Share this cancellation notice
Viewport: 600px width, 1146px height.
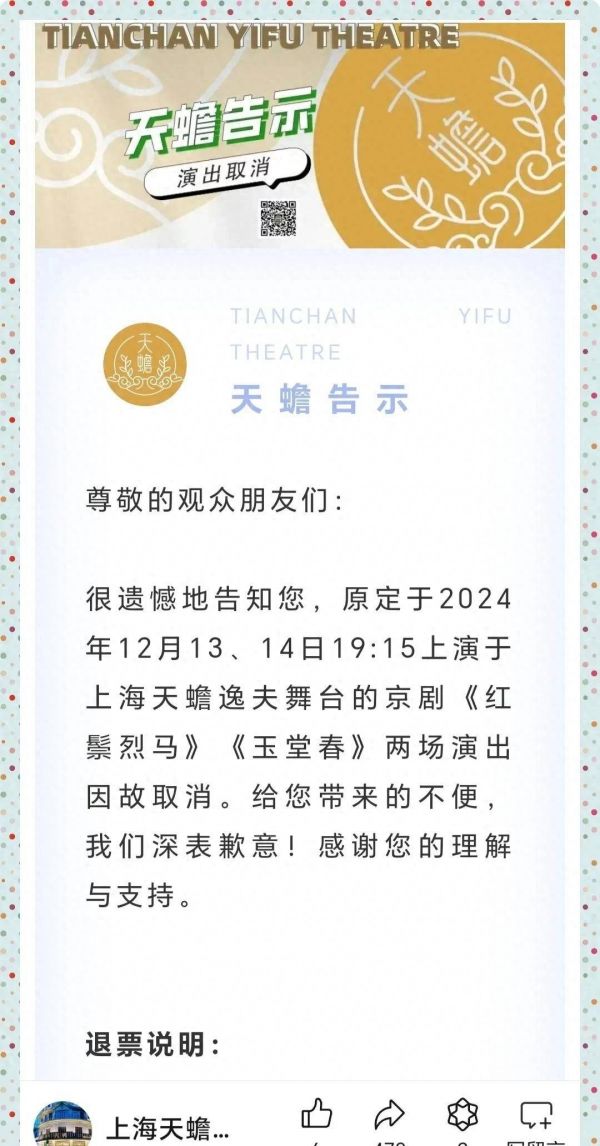pyautogui.click(x=389, y=1114)
